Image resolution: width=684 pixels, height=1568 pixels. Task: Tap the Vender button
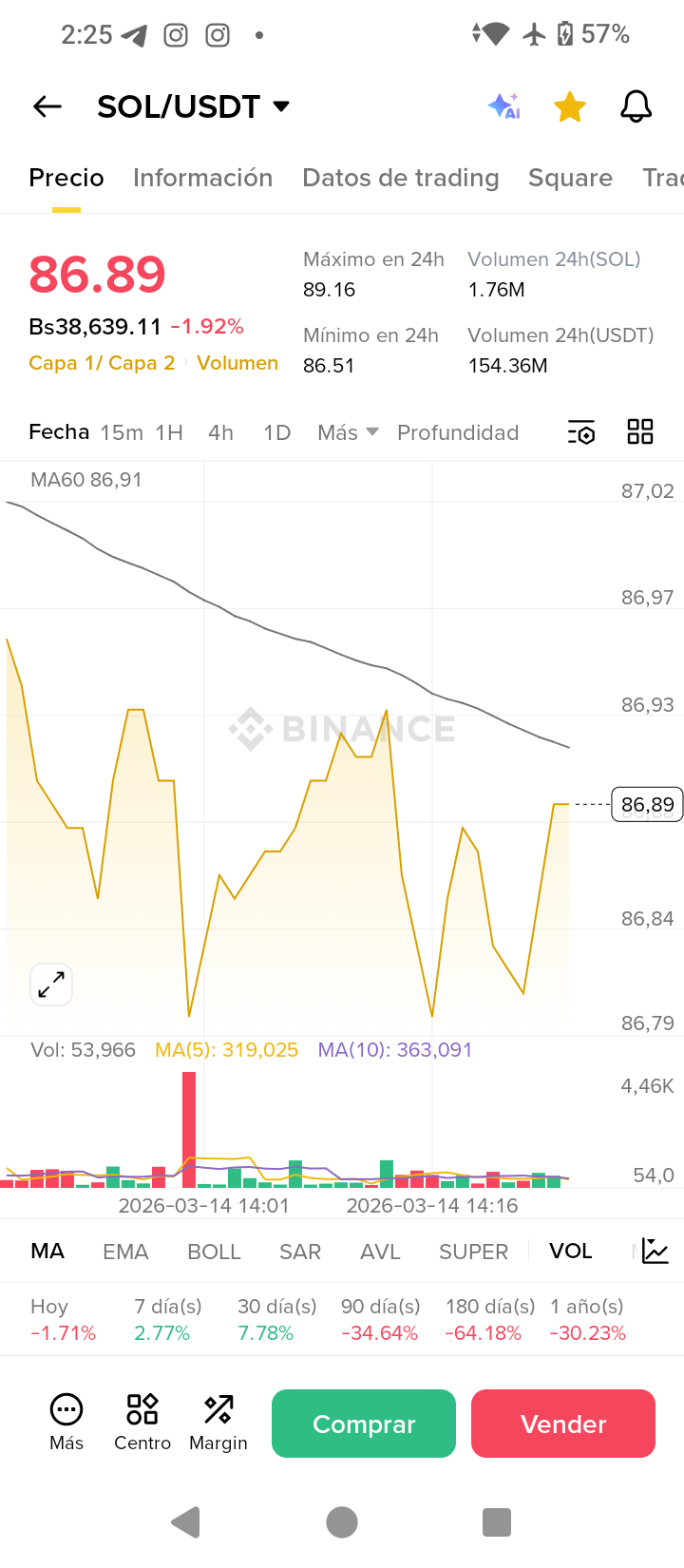coord(563,1424)
